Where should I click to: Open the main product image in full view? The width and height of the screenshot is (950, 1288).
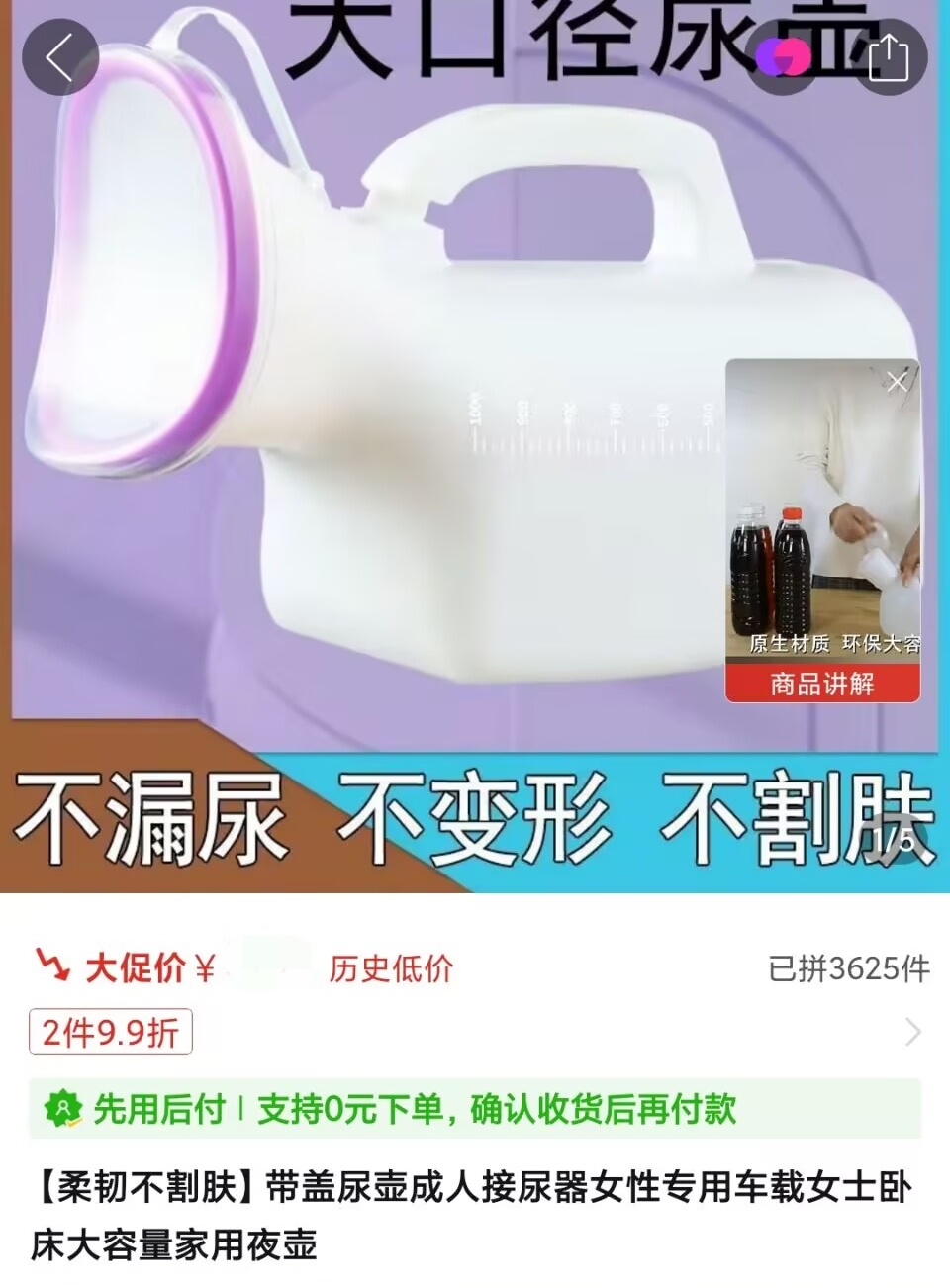coord(396,445)
